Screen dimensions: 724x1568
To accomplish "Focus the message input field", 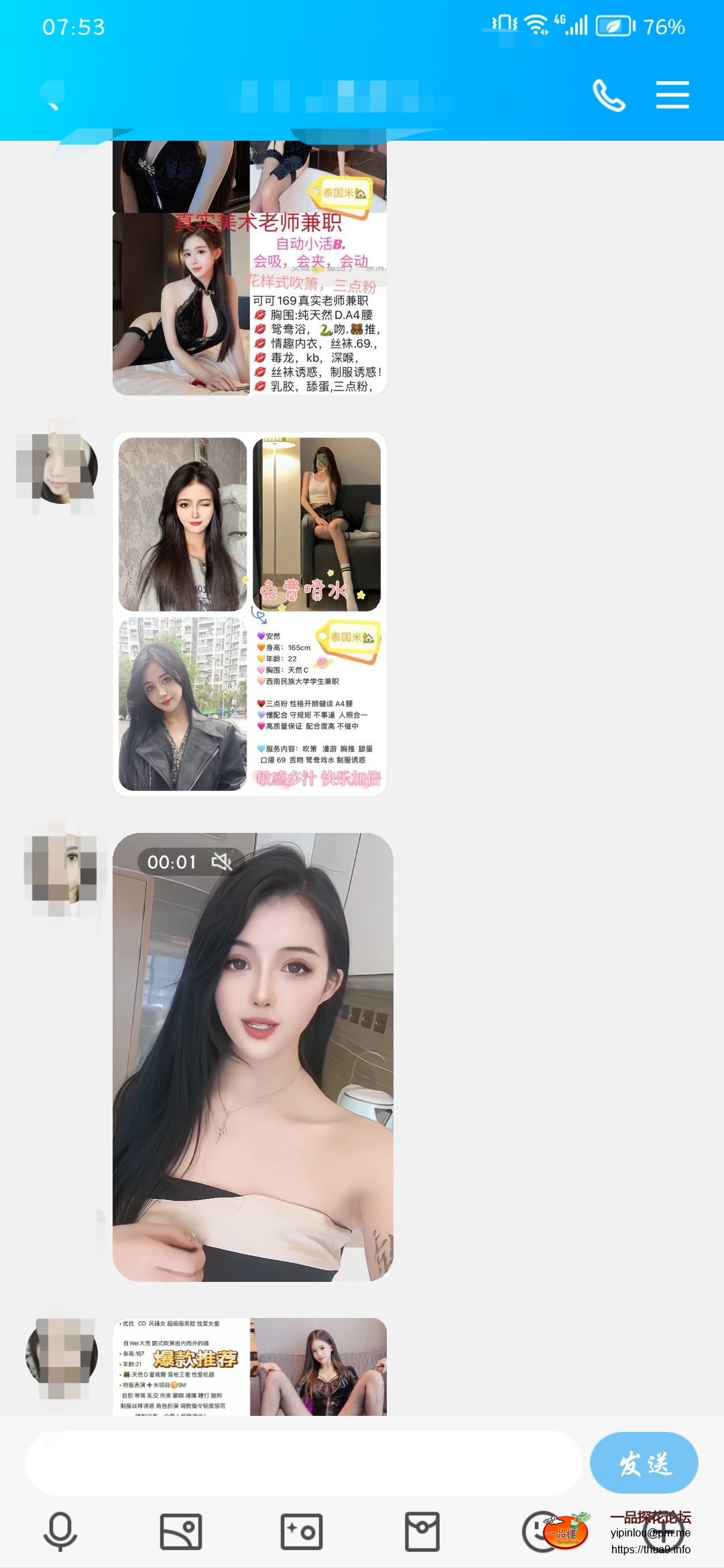I will [302, 1463].
